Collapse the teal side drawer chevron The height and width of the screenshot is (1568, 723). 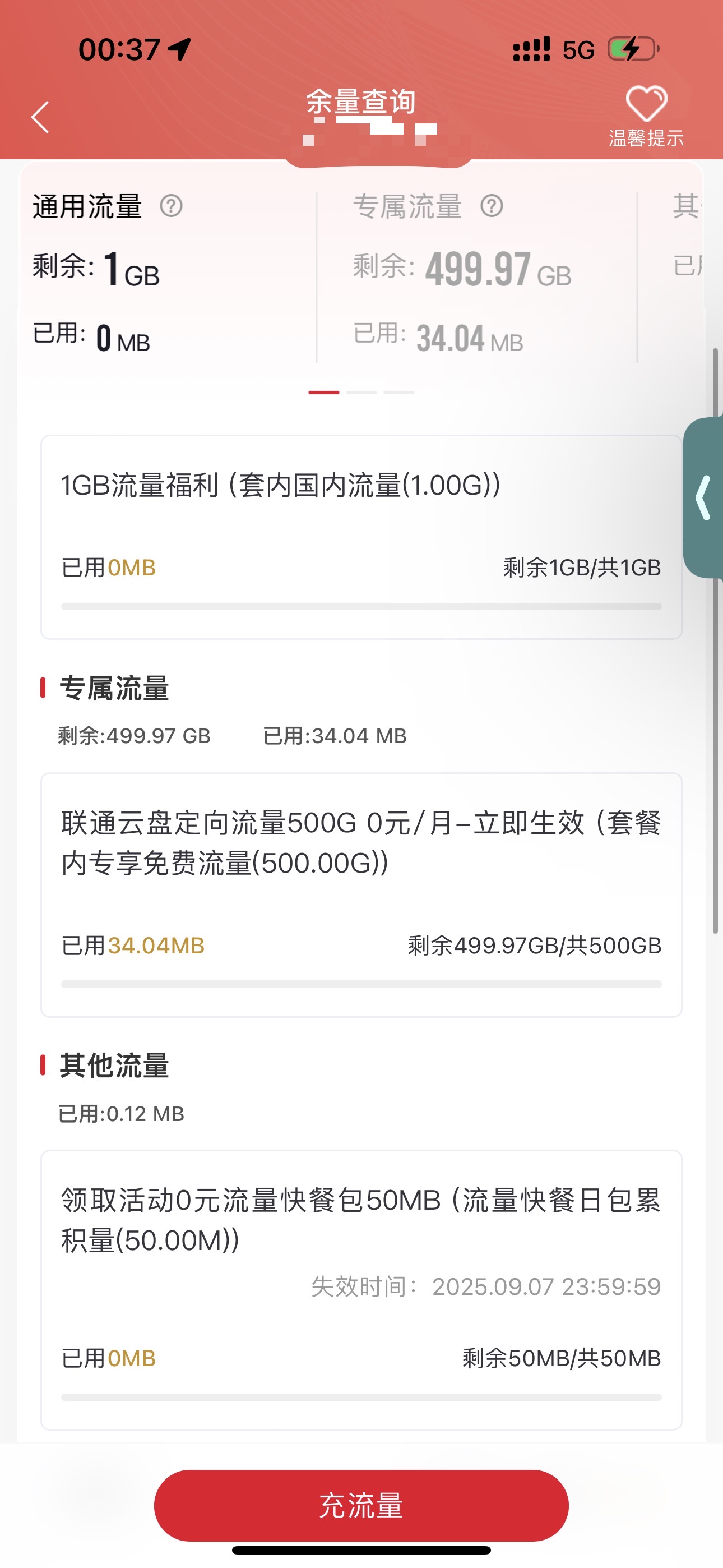click(704, 500)
